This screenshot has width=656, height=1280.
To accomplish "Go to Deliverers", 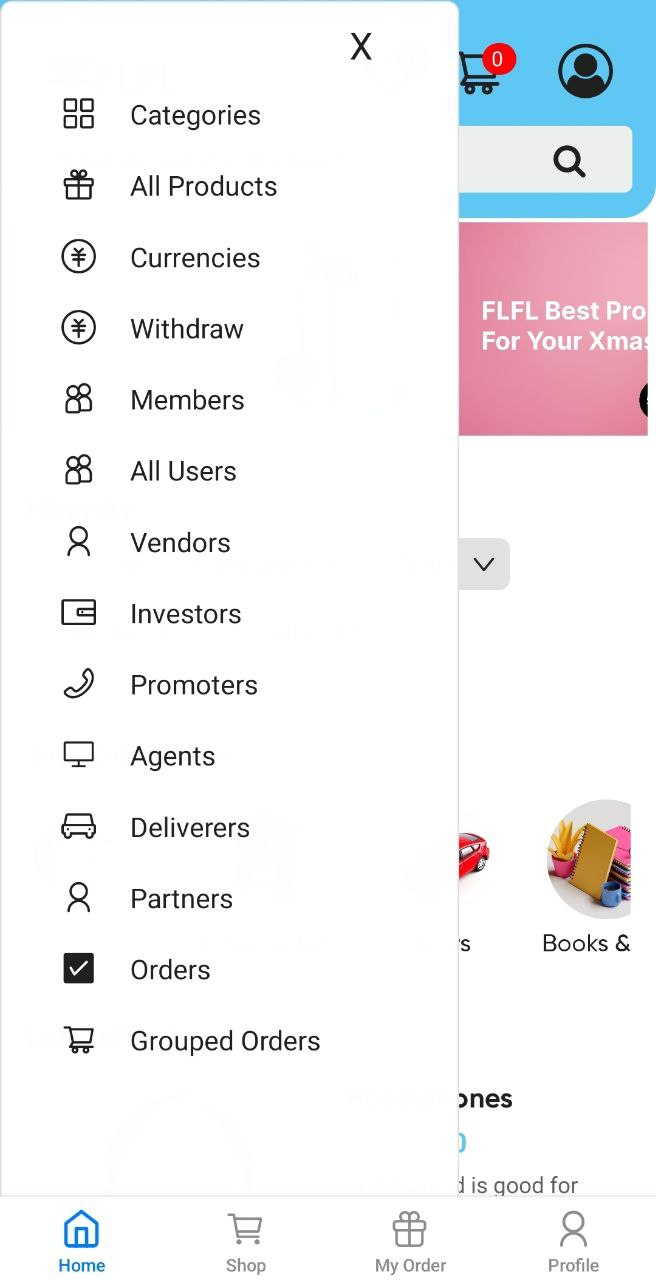I will [x=229, y=828].
